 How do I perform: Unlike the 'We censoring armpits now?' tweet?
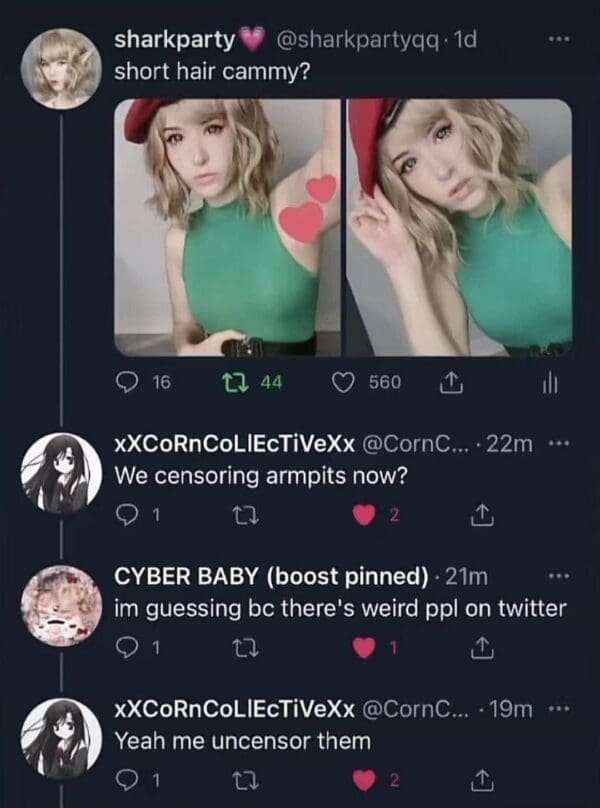(367, 516)
